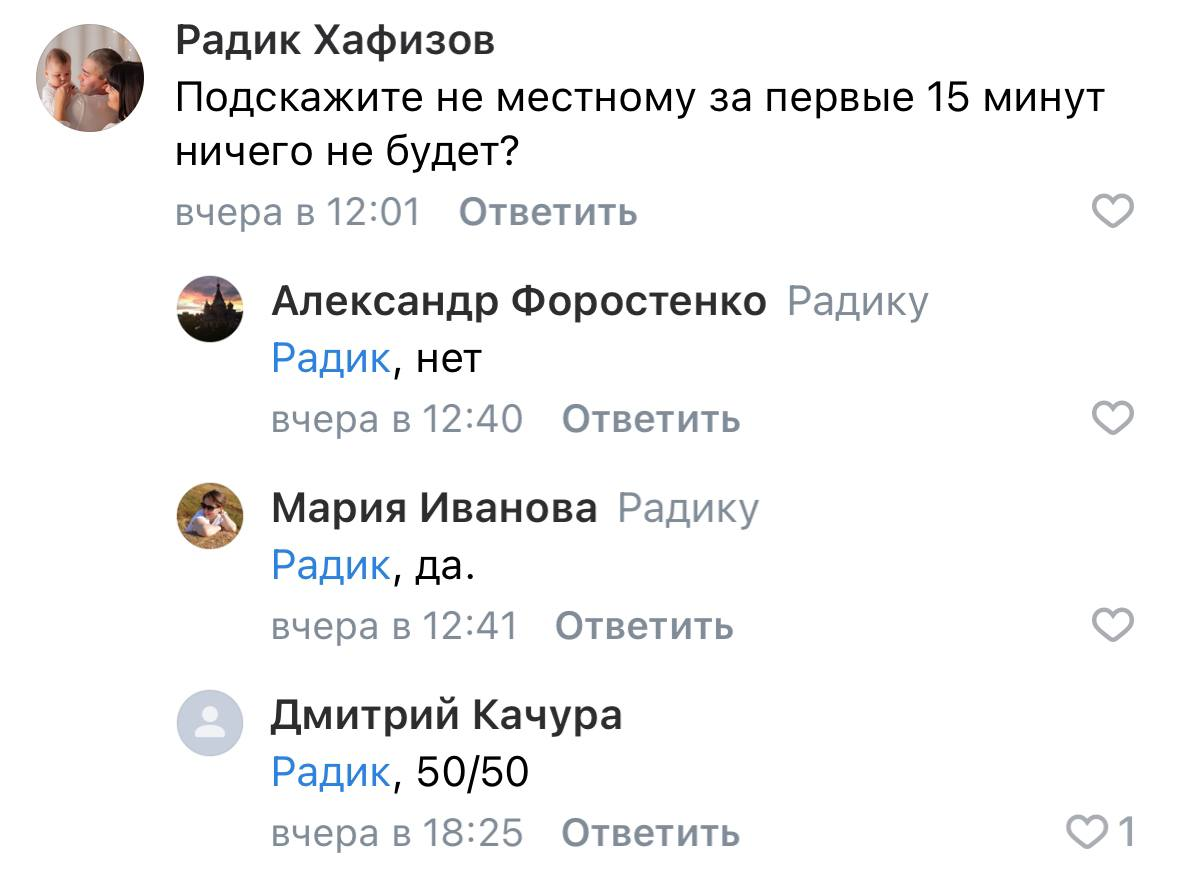Open Дмитрий Качура's profile name
Viewport: 1179px width, 877px height.
(x=446, y=716)
